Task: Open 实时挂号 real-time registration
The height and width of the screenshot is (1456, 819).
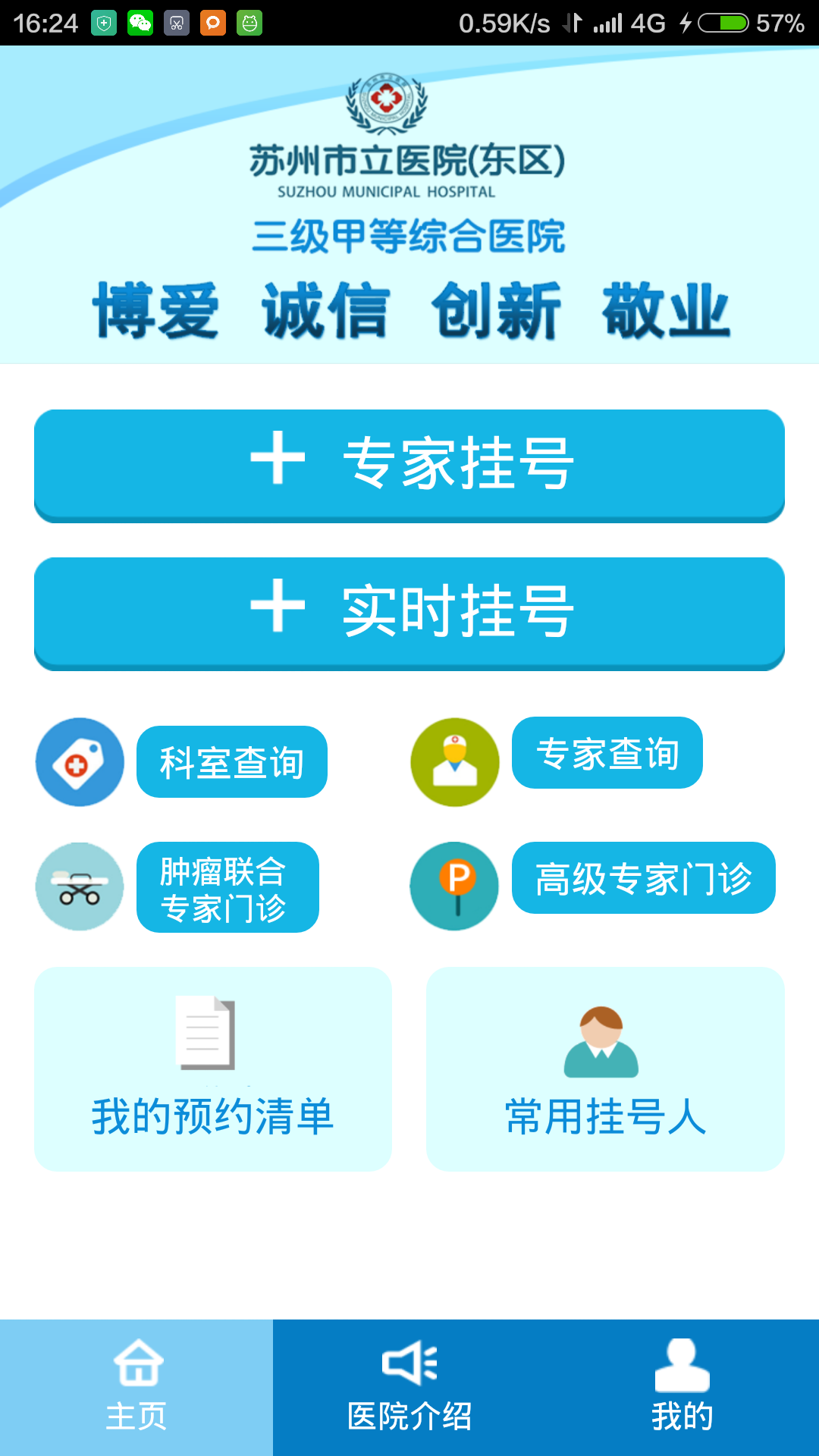Action: click(x=409, y=613)
